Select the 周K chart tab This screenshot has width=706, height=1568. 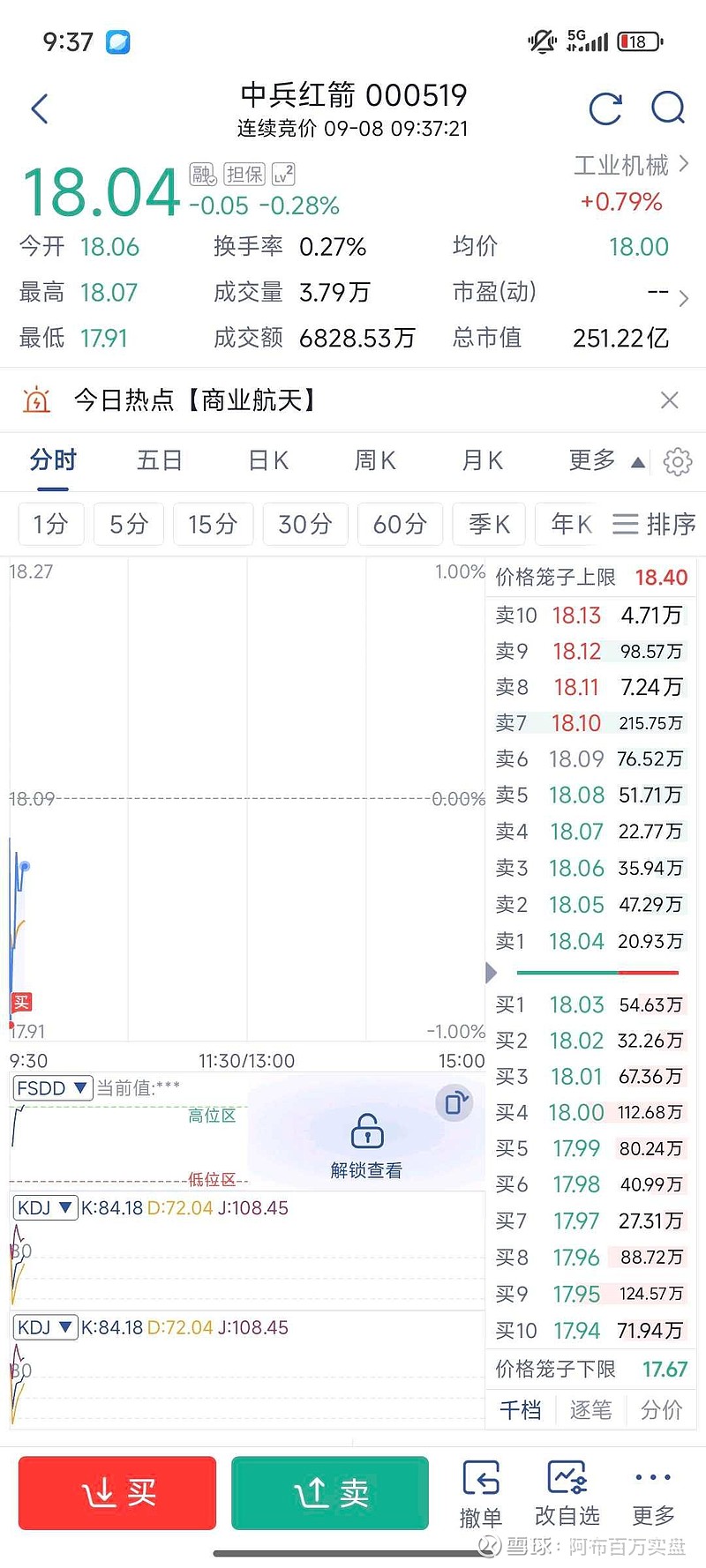click(375, 460)
